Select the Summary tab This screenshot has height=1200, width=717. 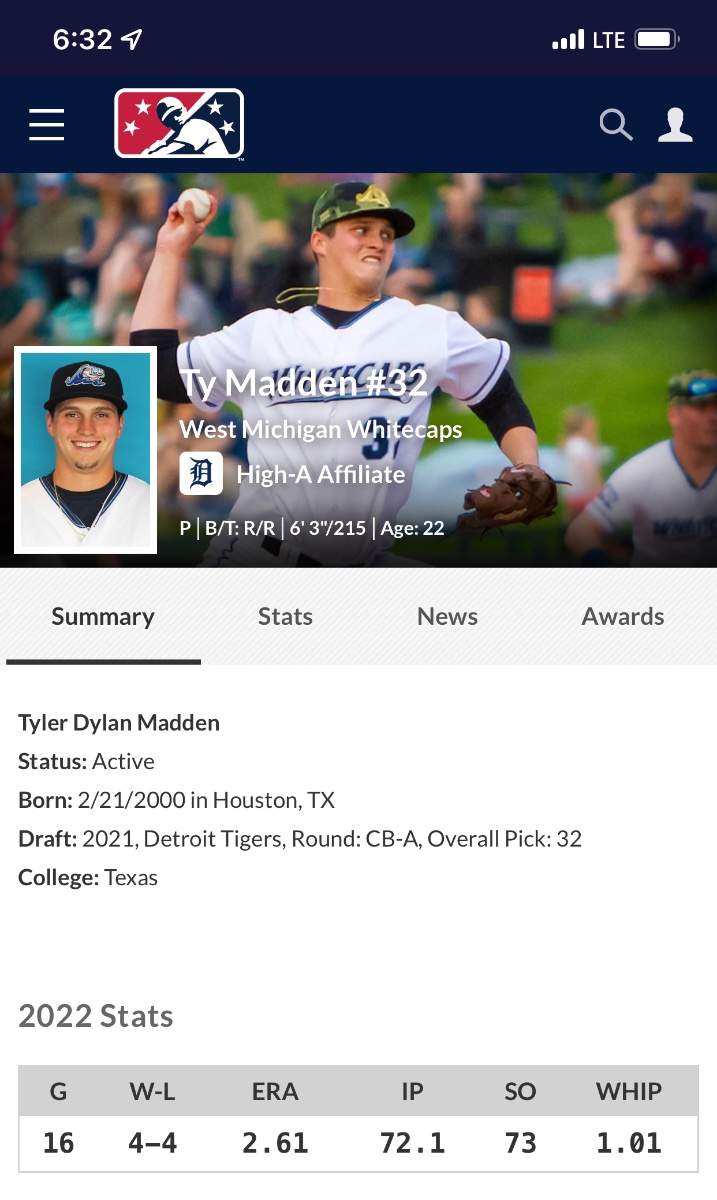click(103, 616)
